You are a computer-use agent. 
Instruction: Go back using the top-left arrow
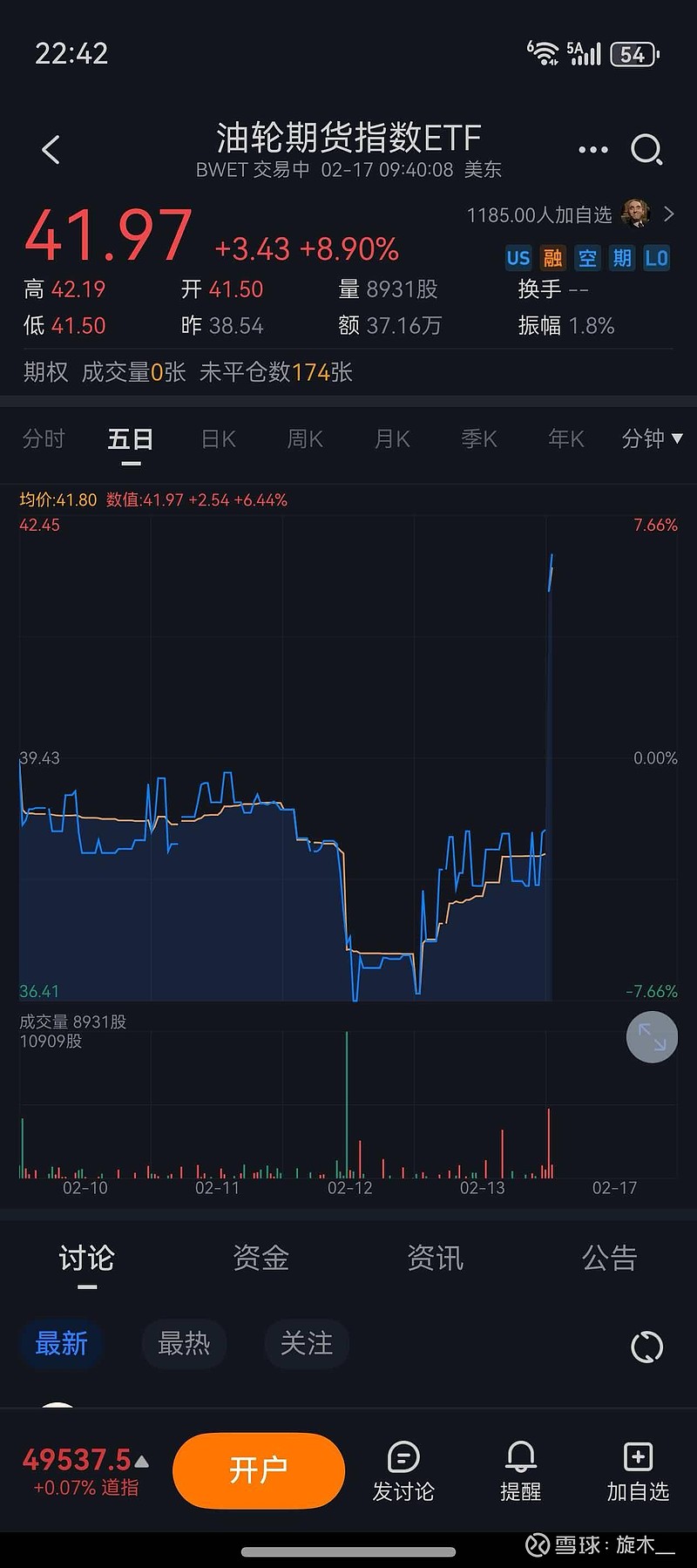pyautogui.click(x=51, y=150)
